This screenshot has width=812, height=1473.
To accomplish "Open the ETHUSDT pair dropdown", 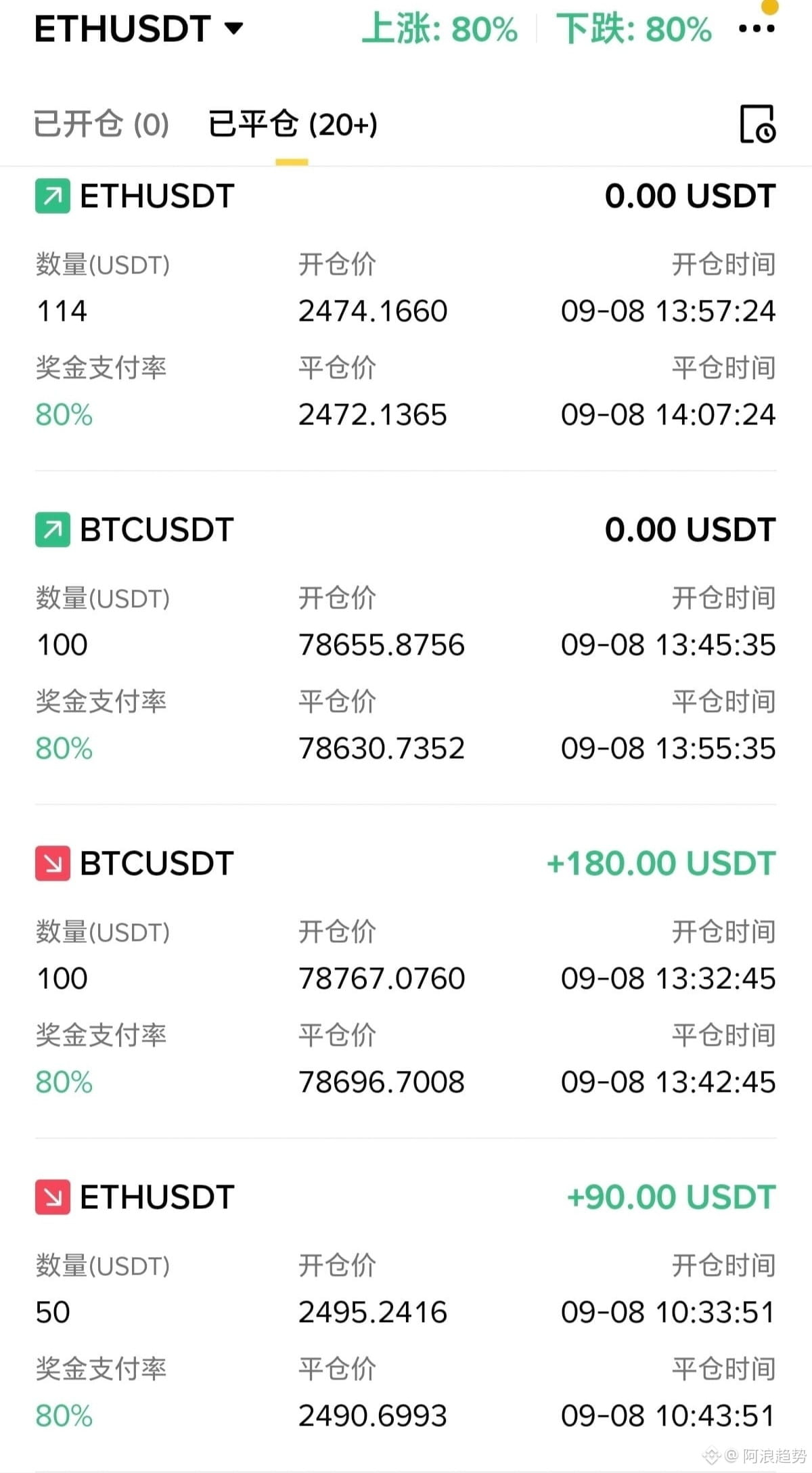I will (x=139, y=29).
